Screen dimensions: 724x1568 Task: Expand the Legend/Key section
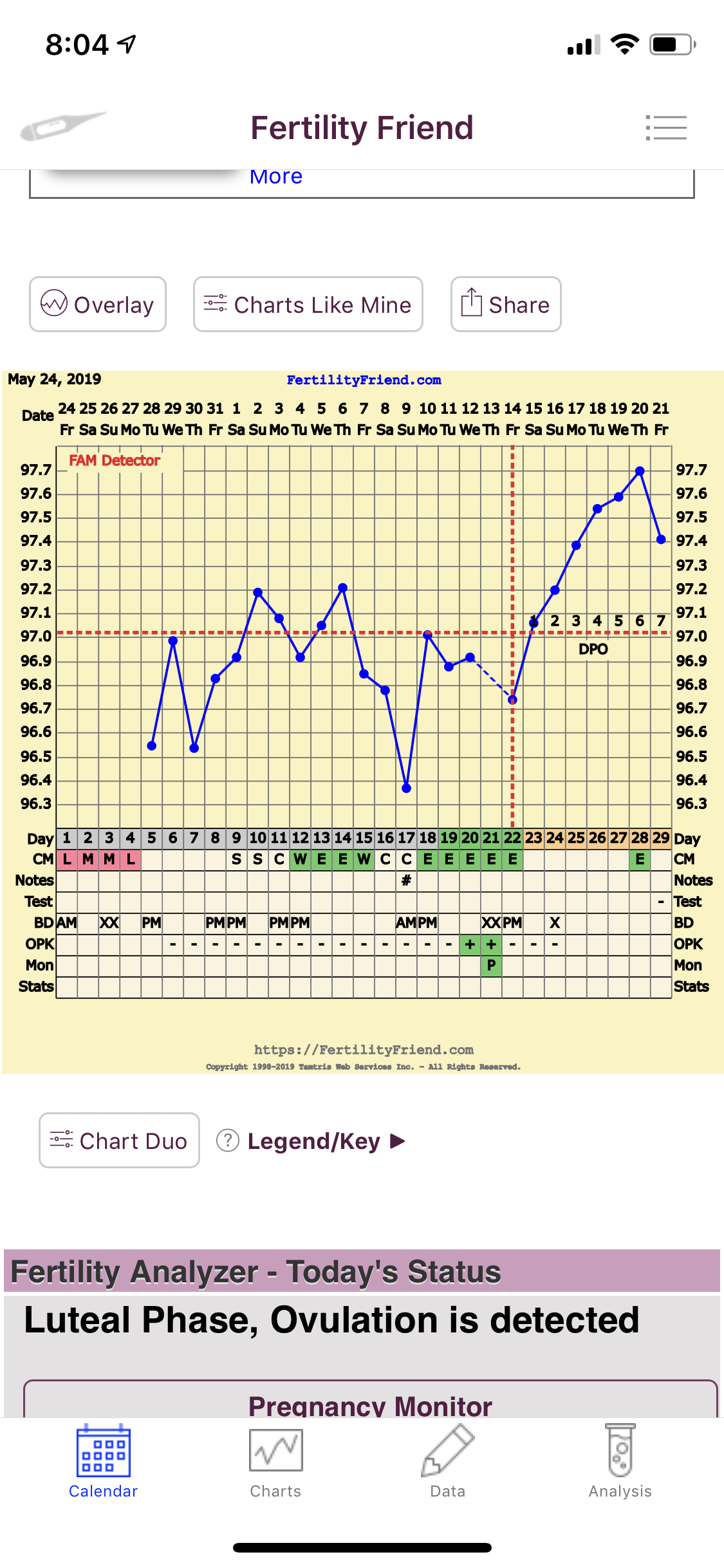[313, 1141]
